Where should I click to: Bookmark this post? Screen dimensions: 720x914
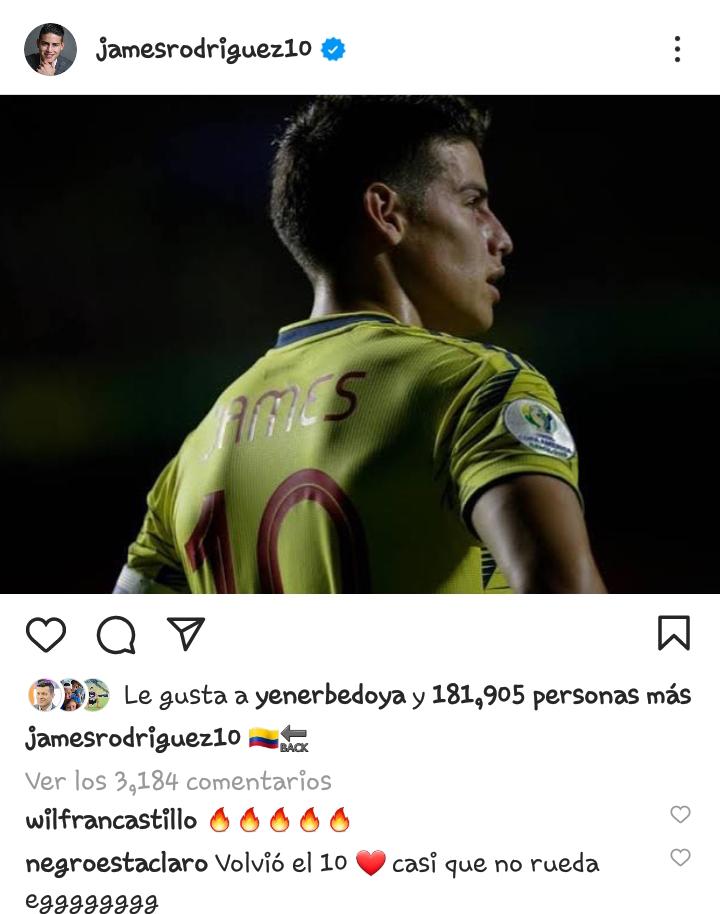tap(674, 633)
